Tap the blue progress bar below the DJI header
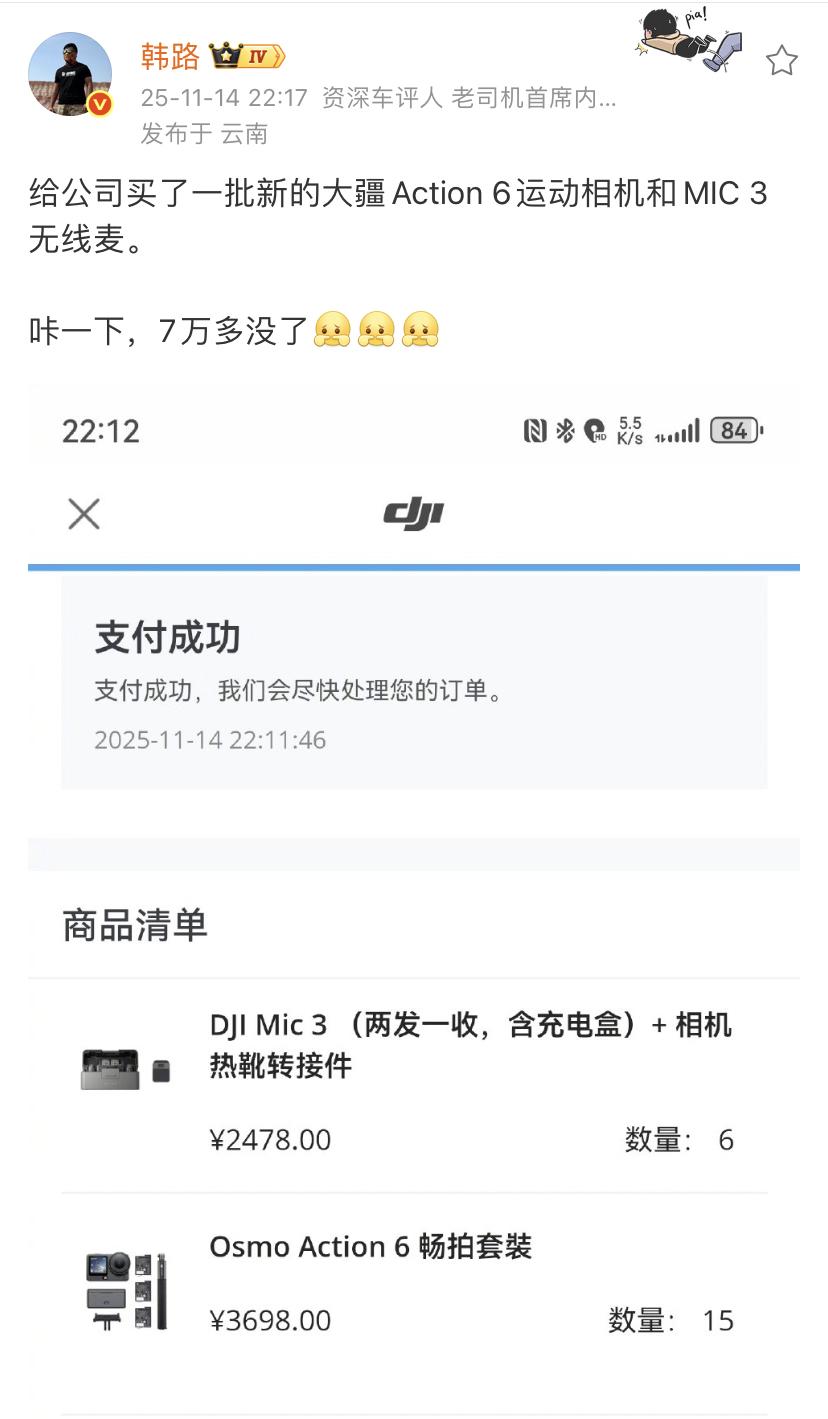The image size is (828, 1419). [x=414, y=568]
